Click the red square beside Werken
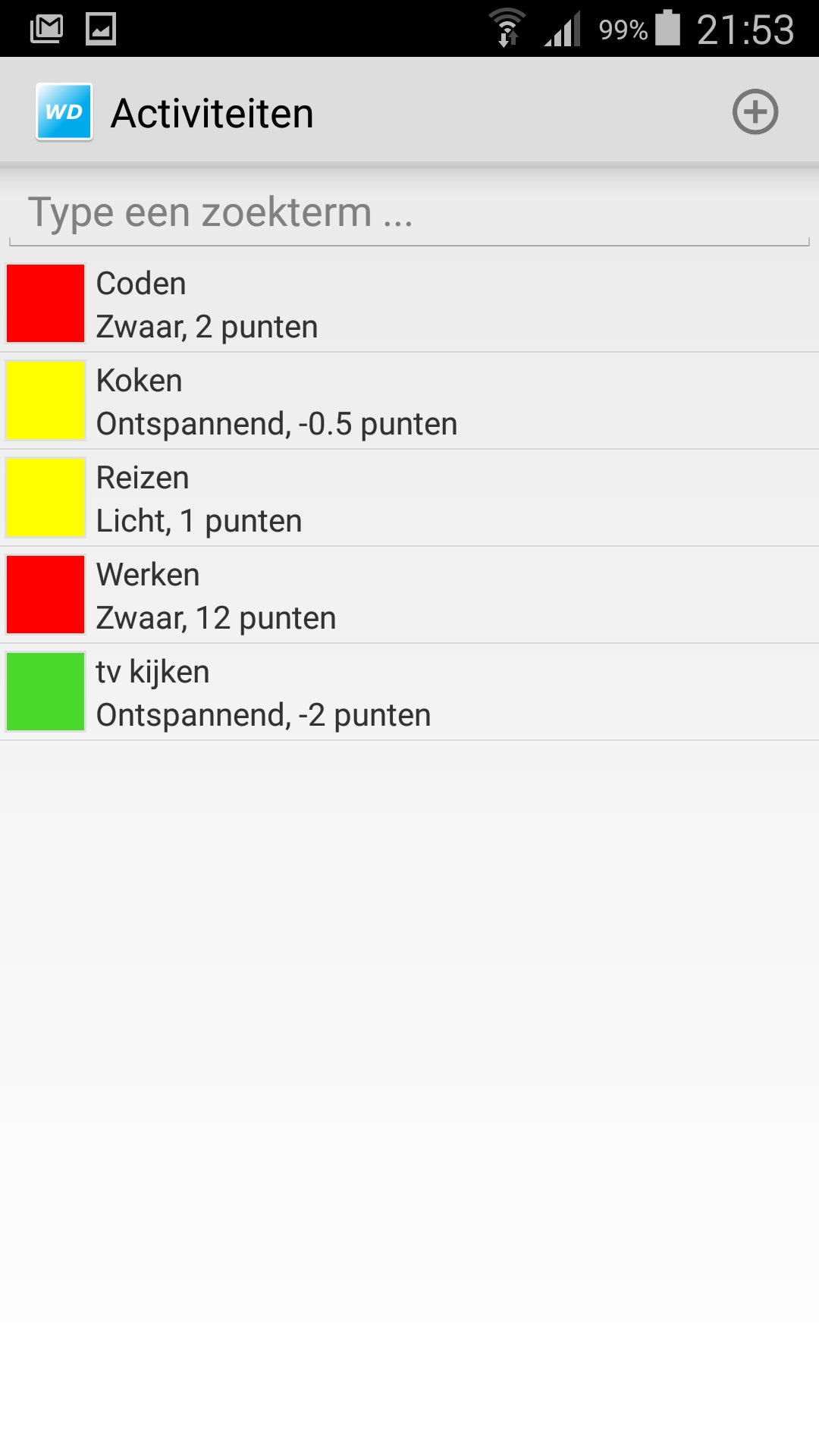This screenshot has width=819, height=1456. [45, 595]
